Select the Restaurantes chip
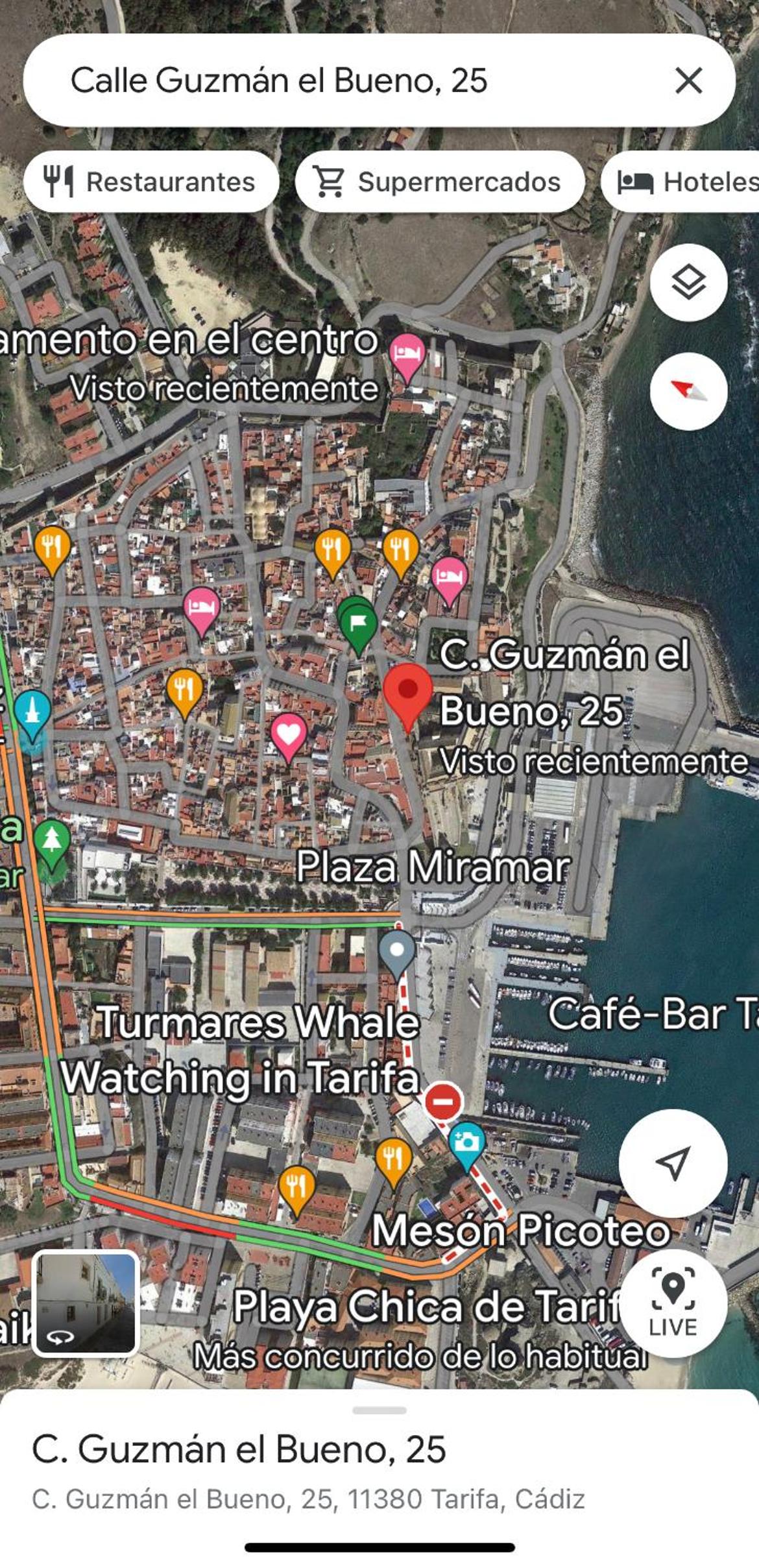Image resolution: width=759 pixels, height=1568 pixels. (x=151, y=182)
